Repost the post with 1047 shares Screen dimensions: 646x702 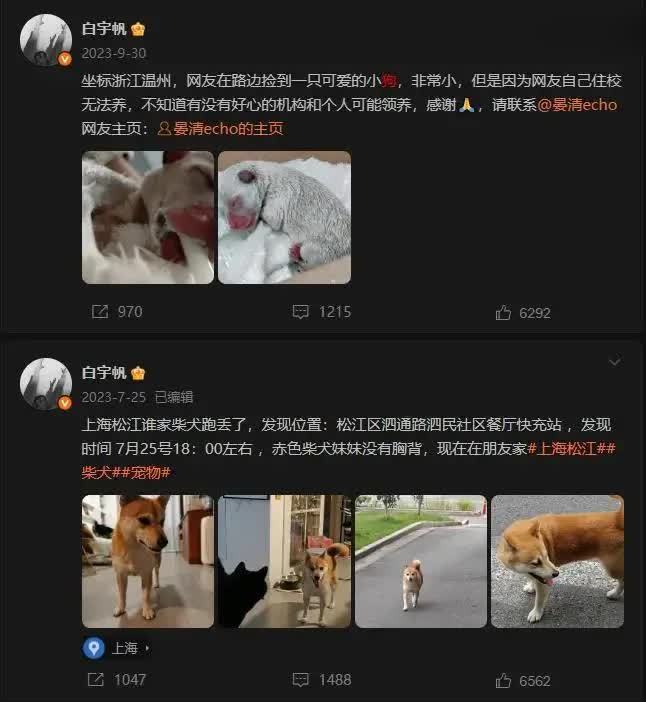click(x=117, y=680)
